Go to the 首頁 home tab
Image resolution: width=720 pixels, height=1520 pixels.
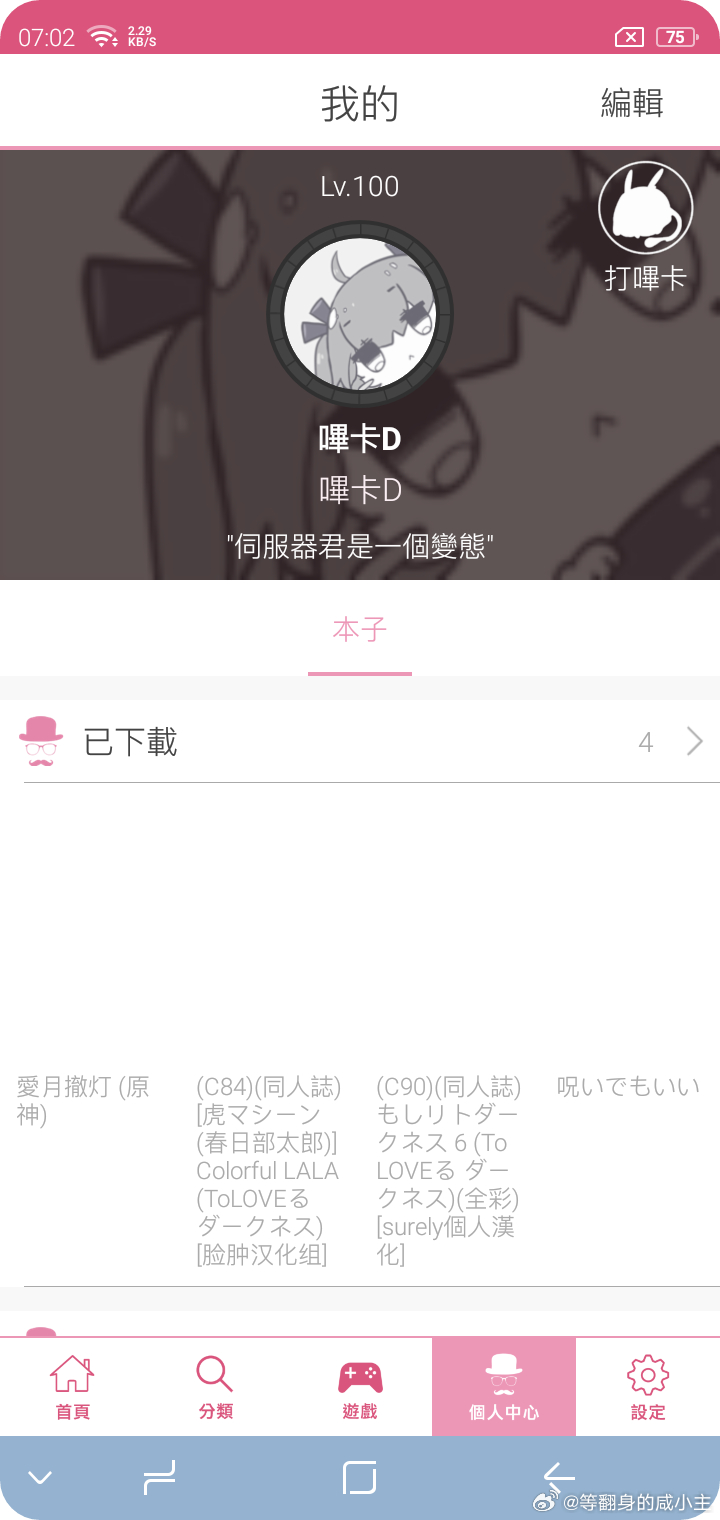coord(72,1386)
